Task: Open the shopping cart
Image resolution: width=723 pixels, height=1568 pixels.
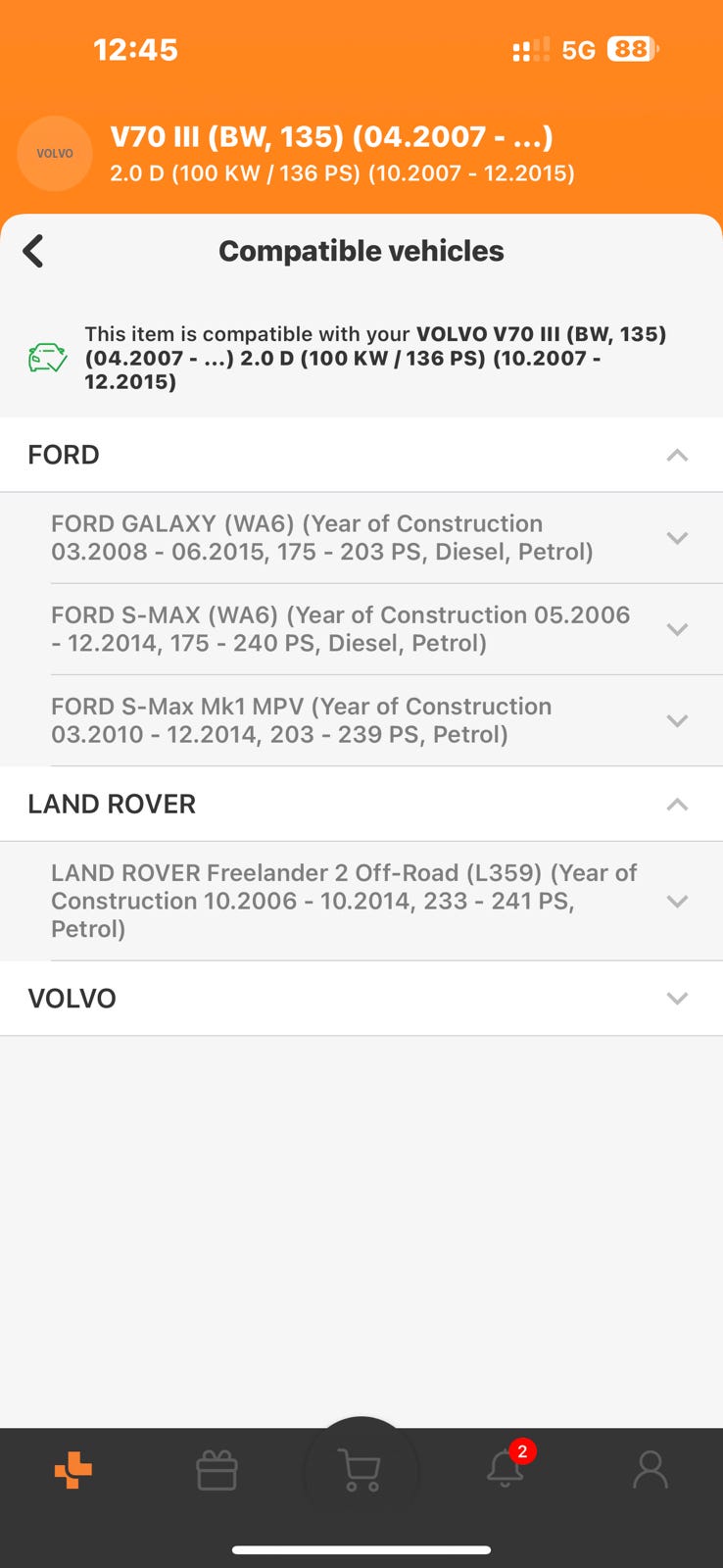Action: [x=361, y=1470]
